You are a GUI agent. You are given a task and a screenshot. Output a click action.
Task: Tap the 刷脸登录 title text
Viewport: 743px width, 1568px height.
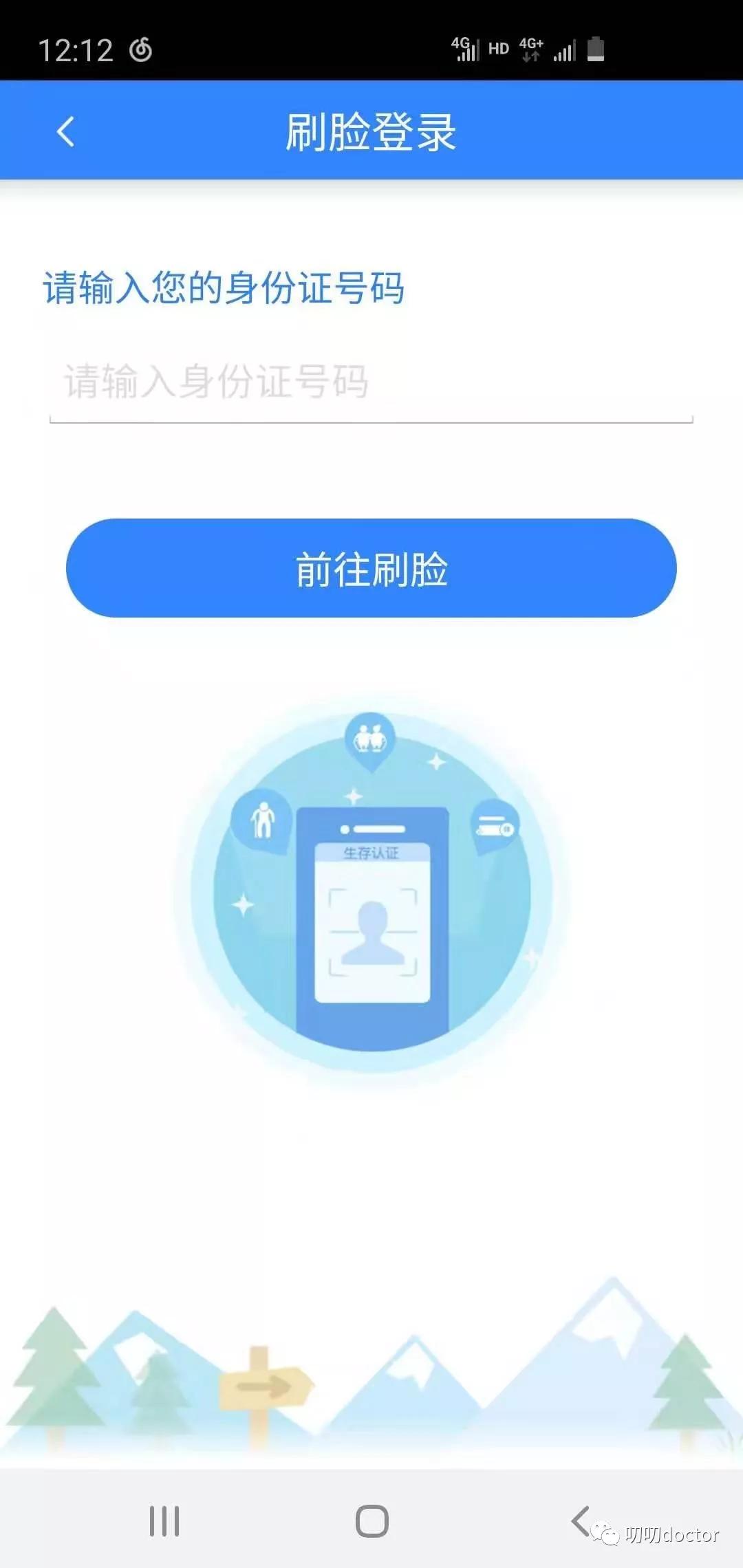(x=371, y=131)
